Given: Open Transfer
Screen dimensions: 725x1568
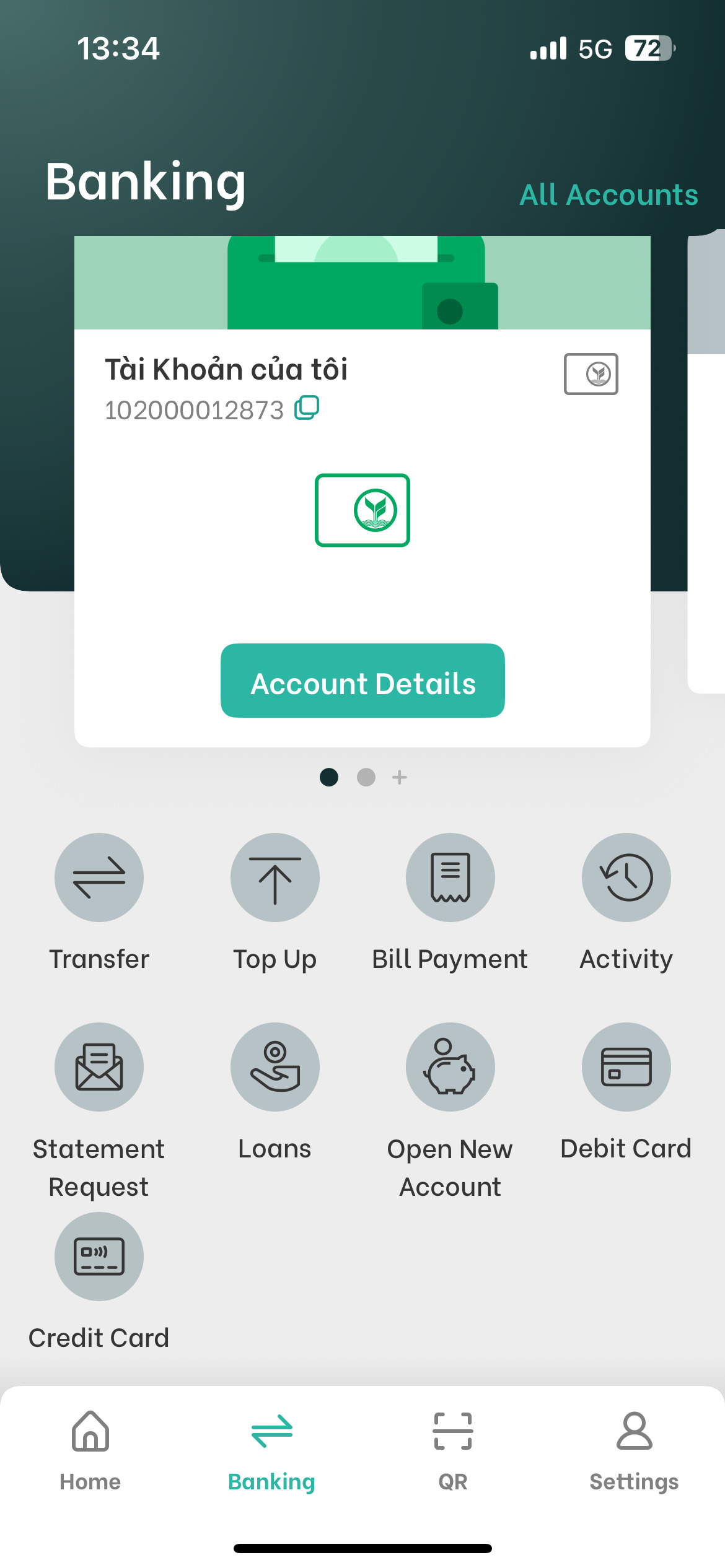Looking at the screenshot, I should pyautogui.click(x=99, y=878).
